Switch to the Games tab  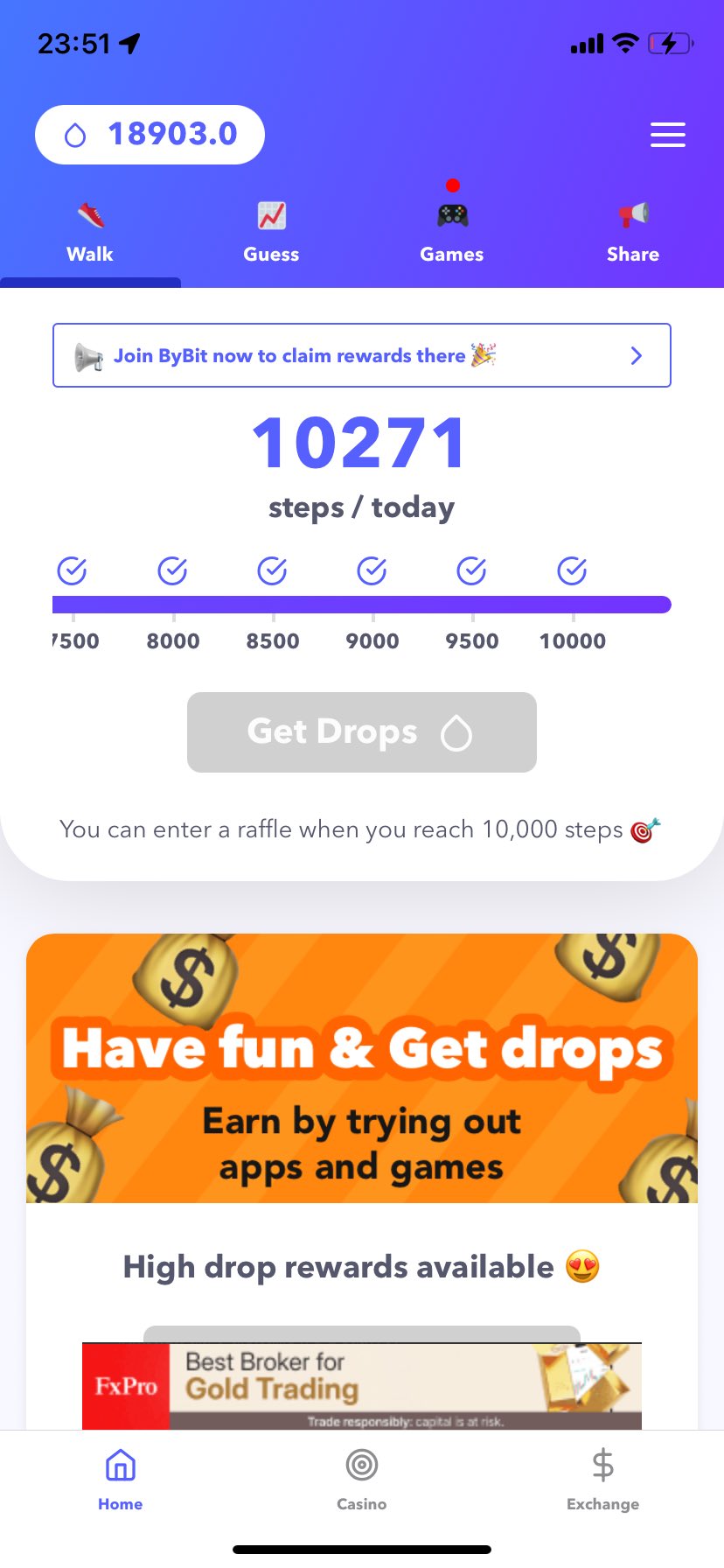coord(452,234)
